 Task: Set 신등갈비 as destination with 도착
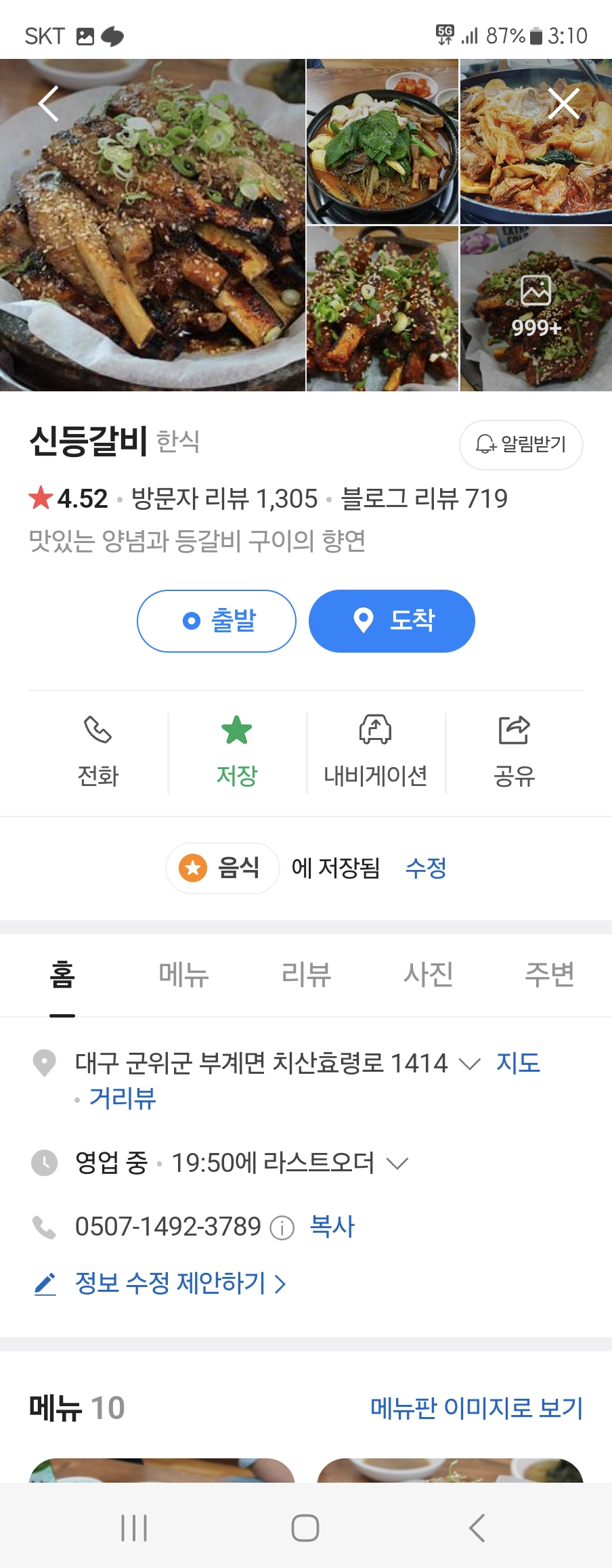click(391, 621)
